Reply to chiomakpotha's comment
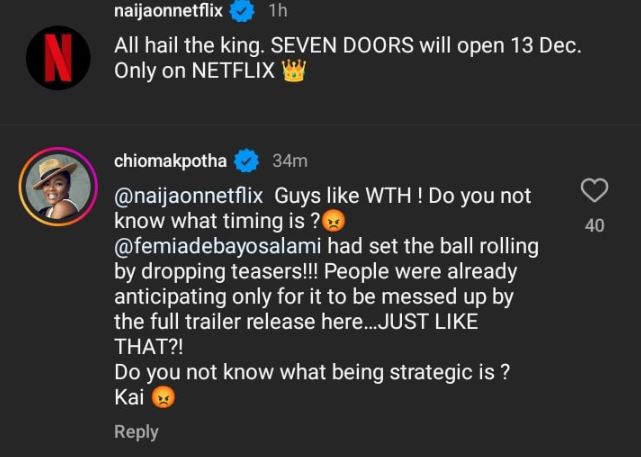Image resolution: width=641 pixels, height=457 pixels. point(136,431)
